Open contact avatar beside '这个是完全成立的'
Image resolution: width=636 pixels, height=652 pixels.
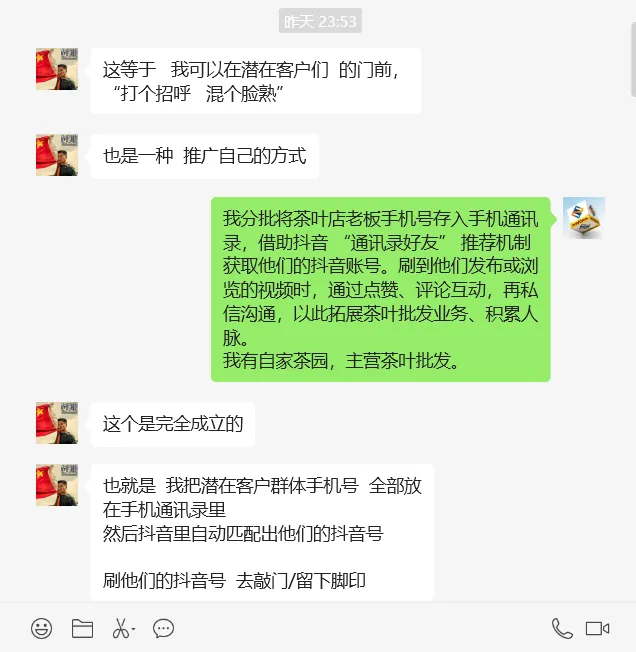click(57, 423)
